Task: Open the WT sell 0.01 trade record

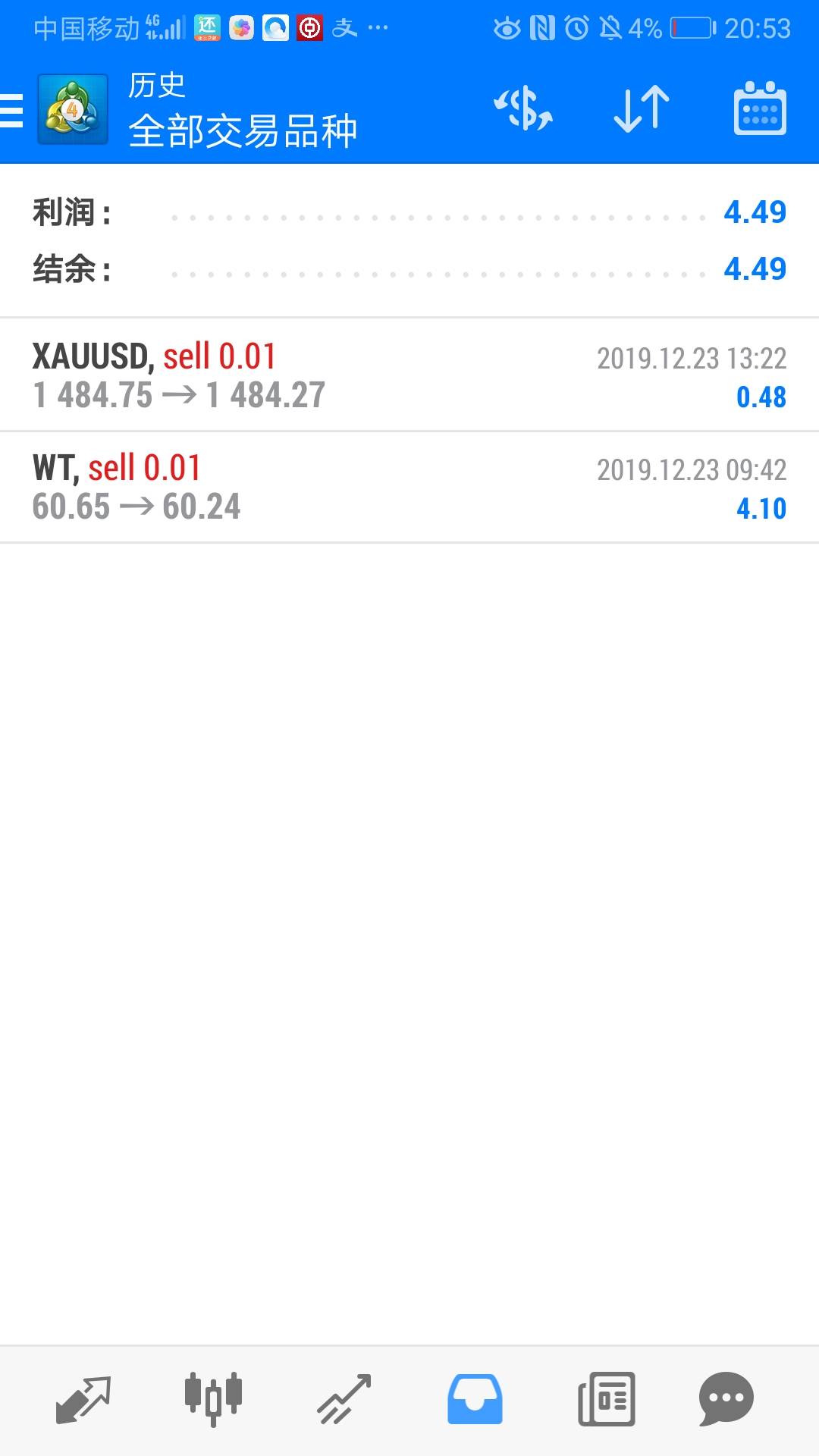Action: 409,487
